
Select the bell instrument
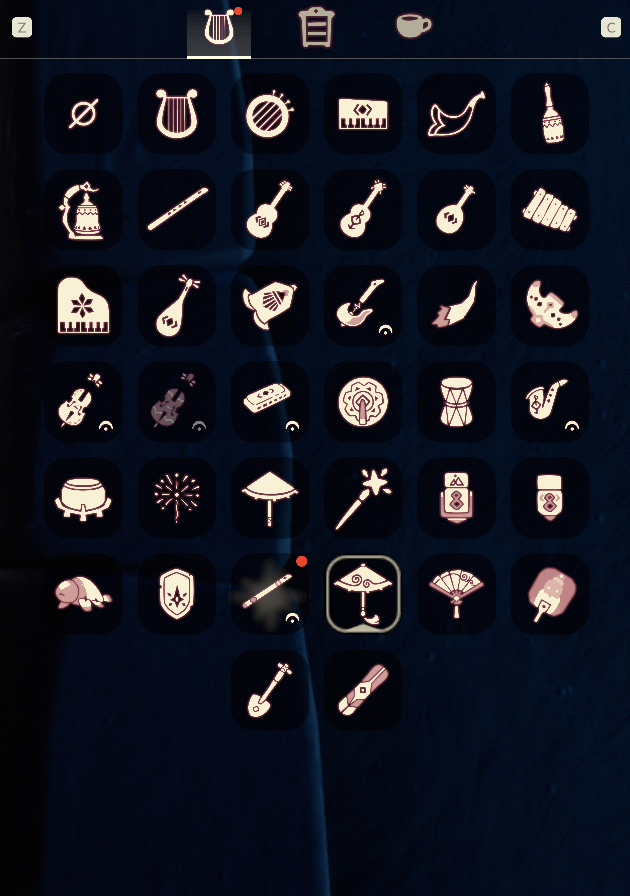pos(83,209)
